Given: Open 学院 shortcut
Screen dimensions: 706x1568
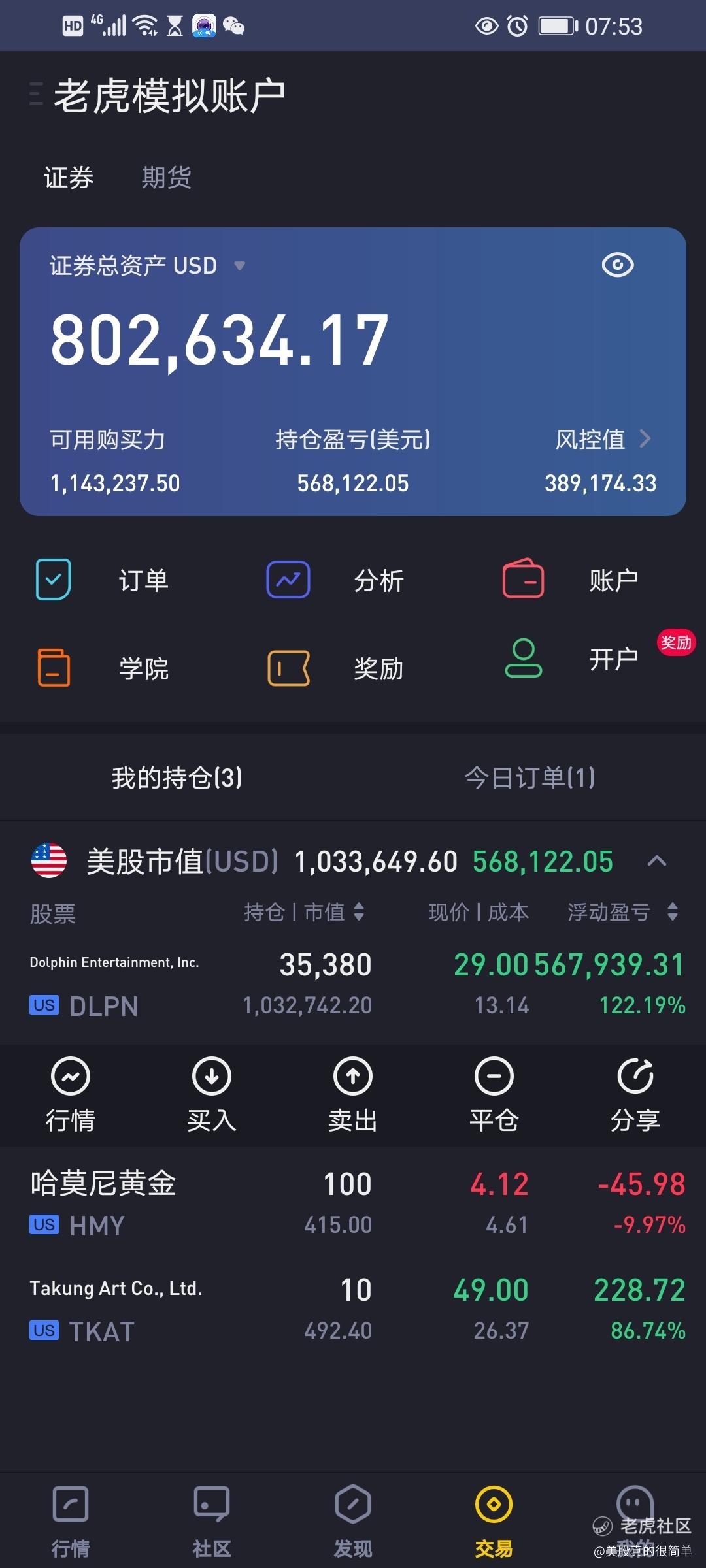Looking at the screenshot, I should pyautogui.click(x=102, y=668).
